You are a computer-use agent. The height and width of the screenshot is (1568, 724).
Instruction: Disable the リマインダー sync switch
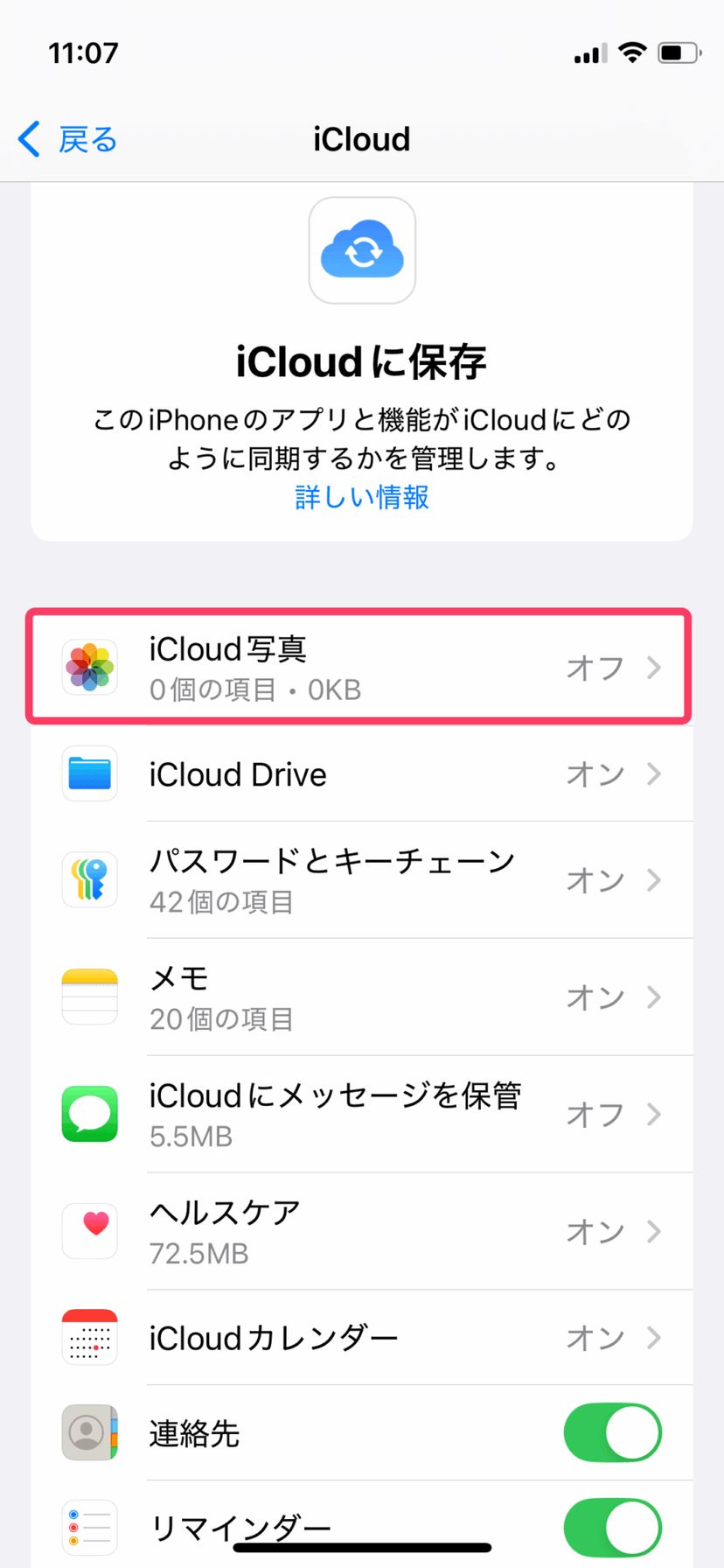[612, 1528]
